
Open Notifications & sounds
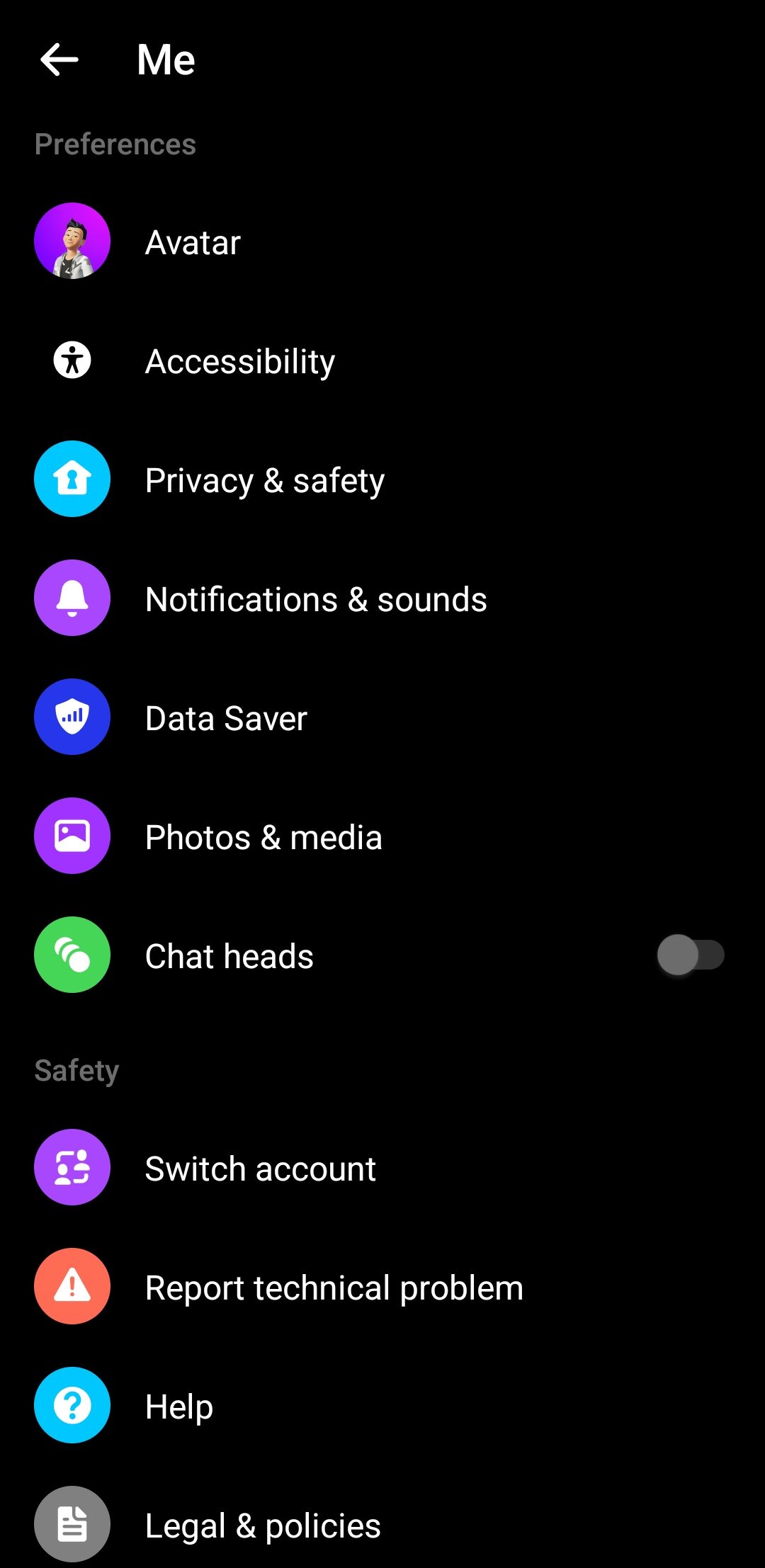[315, 599]
